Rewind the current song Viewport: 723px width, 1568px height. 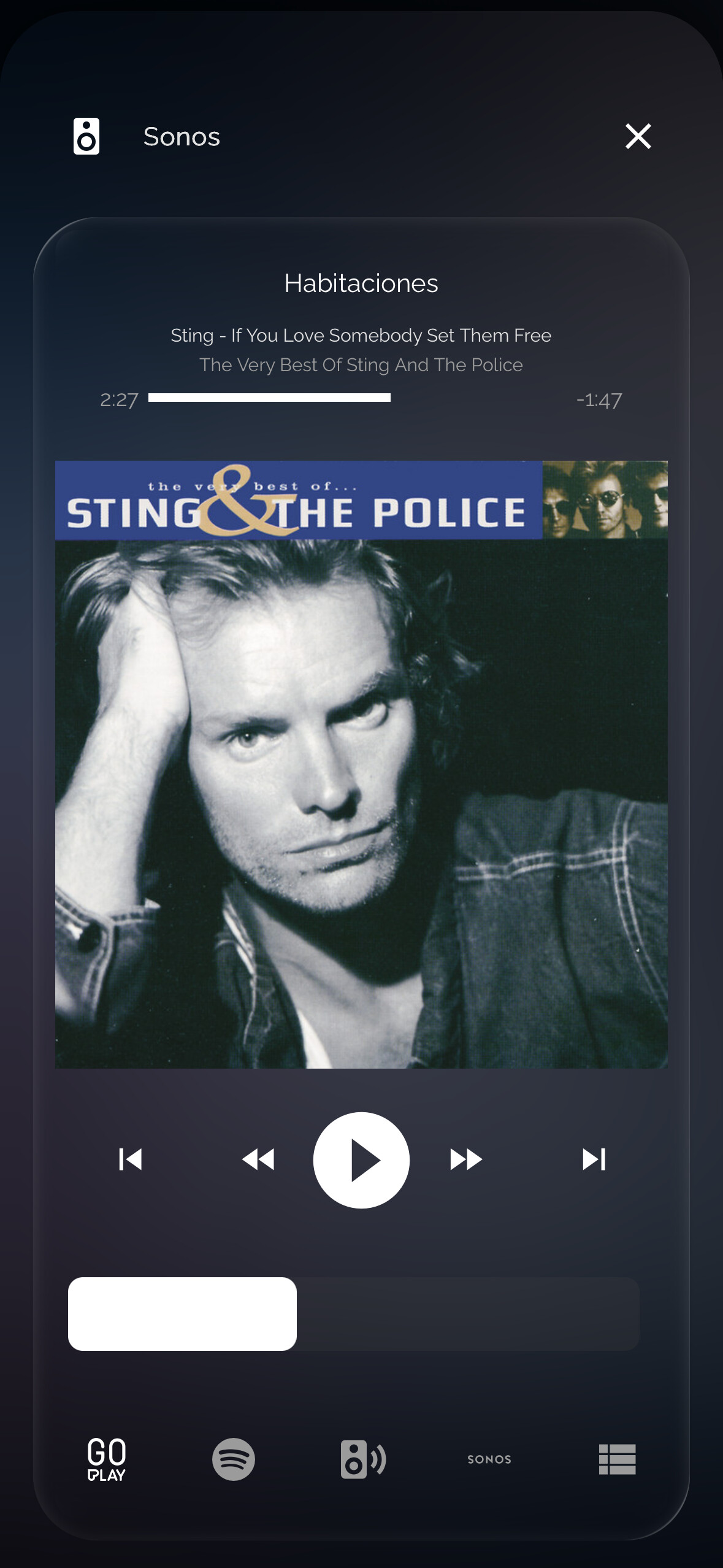258,1159
